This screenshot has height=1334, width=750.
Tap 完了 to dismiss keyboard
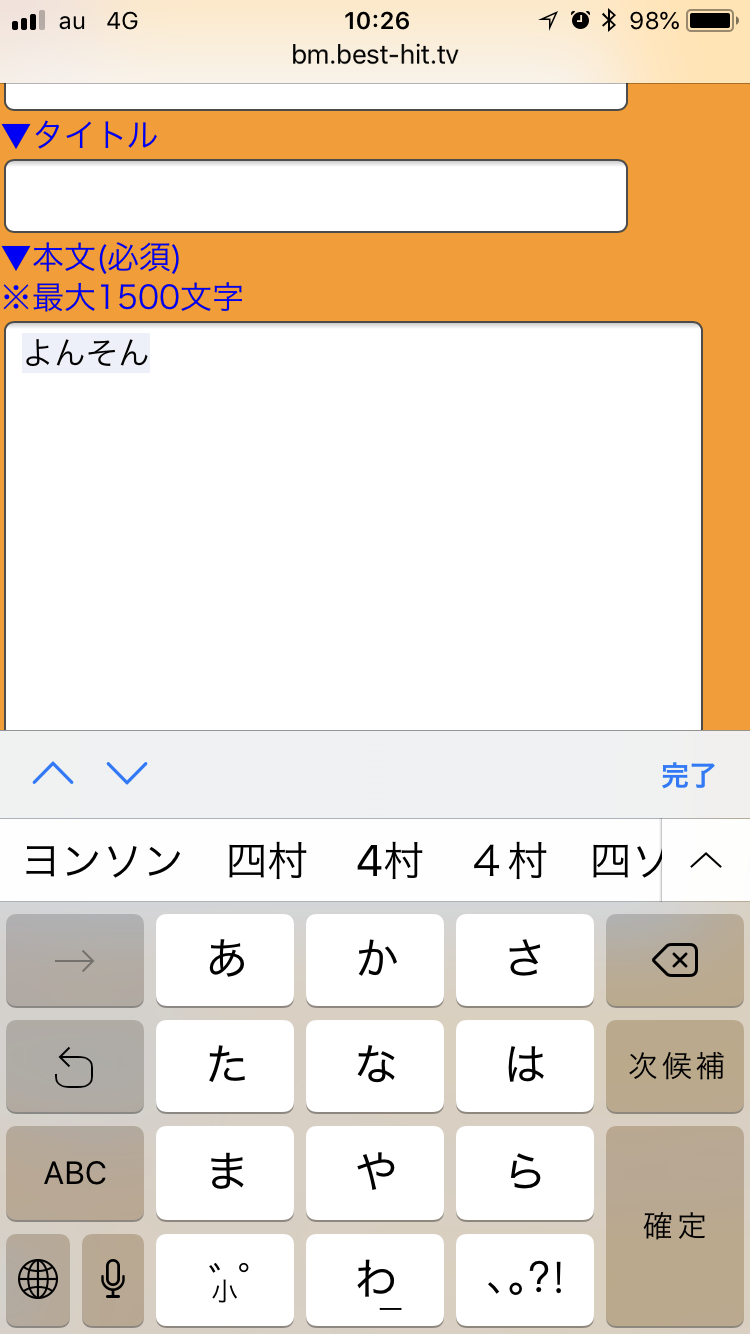pyautogui.click(x=688, y=775)
